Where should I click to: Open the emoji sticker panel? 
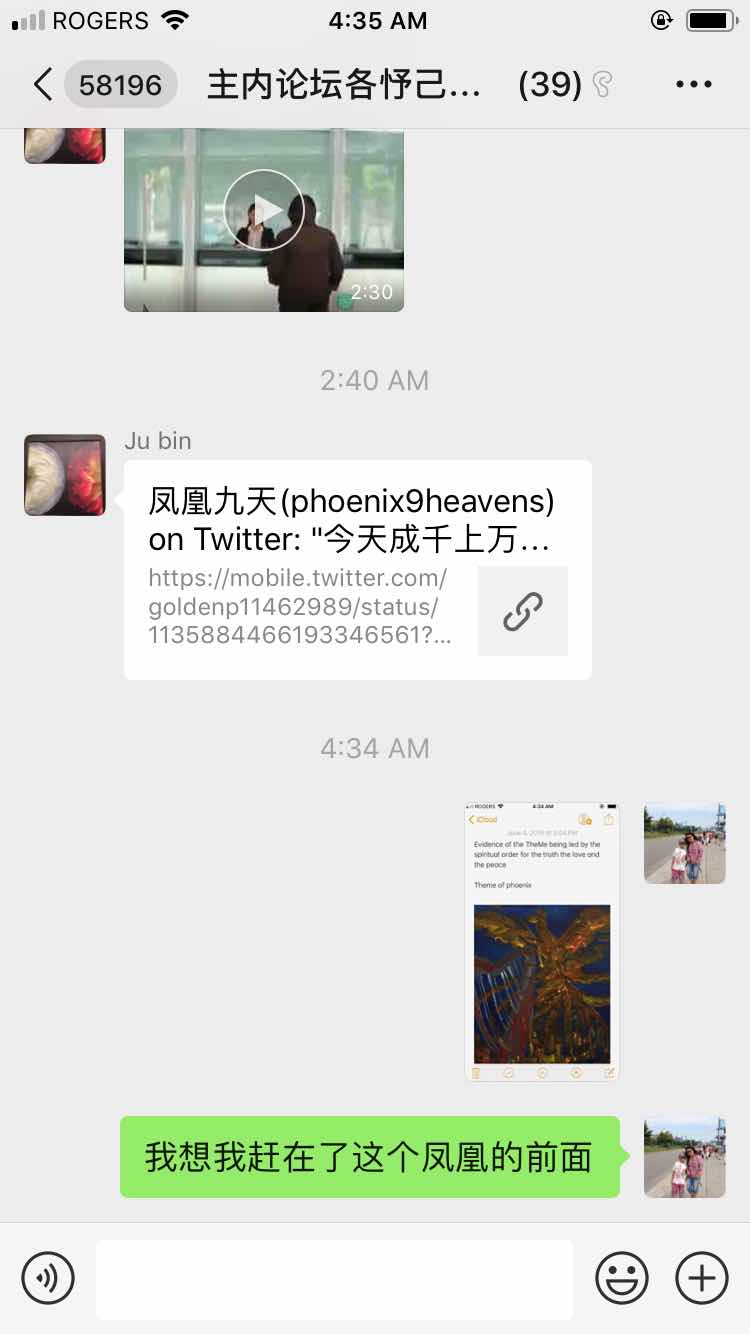tap(622, 1278)
